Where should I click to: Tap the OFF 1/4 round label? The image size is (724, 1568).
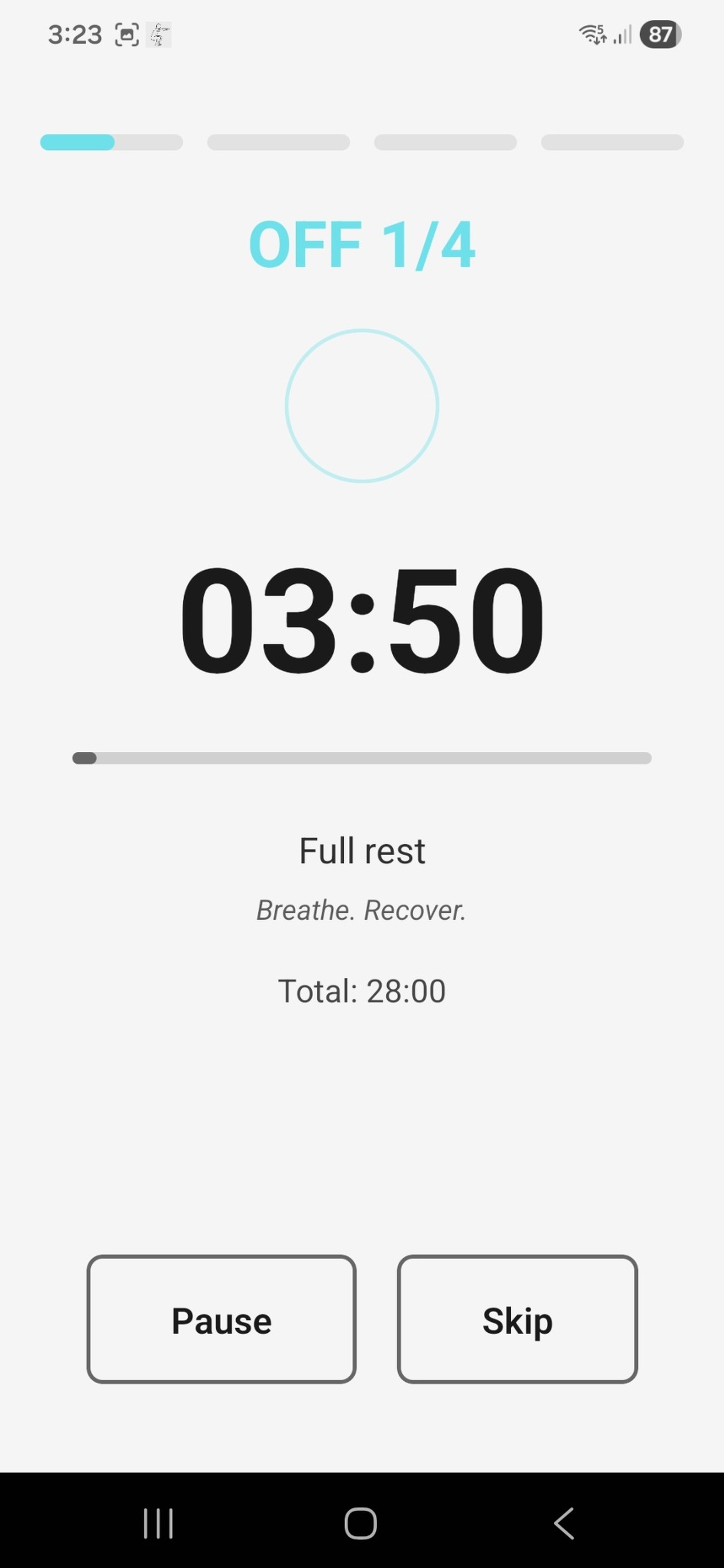pyautogui.click(x=361, y=244)
